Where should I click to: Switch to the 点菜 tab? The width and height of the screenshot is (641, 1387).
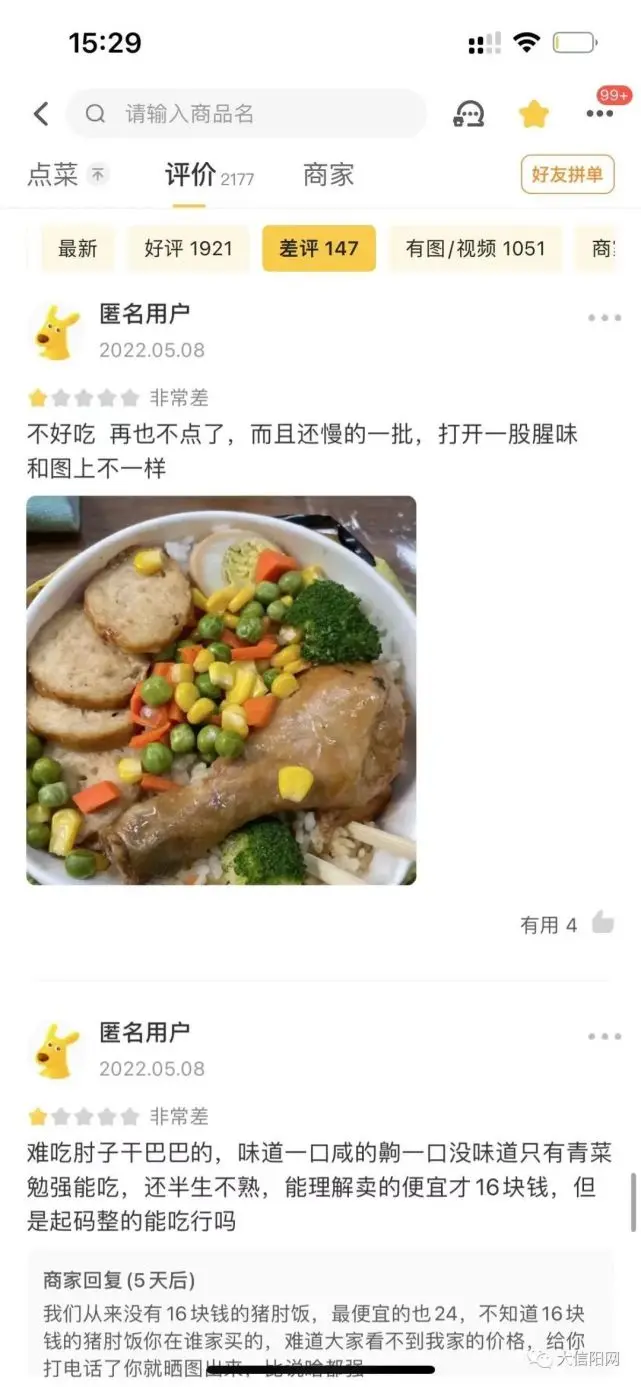(x=53, y=175)
